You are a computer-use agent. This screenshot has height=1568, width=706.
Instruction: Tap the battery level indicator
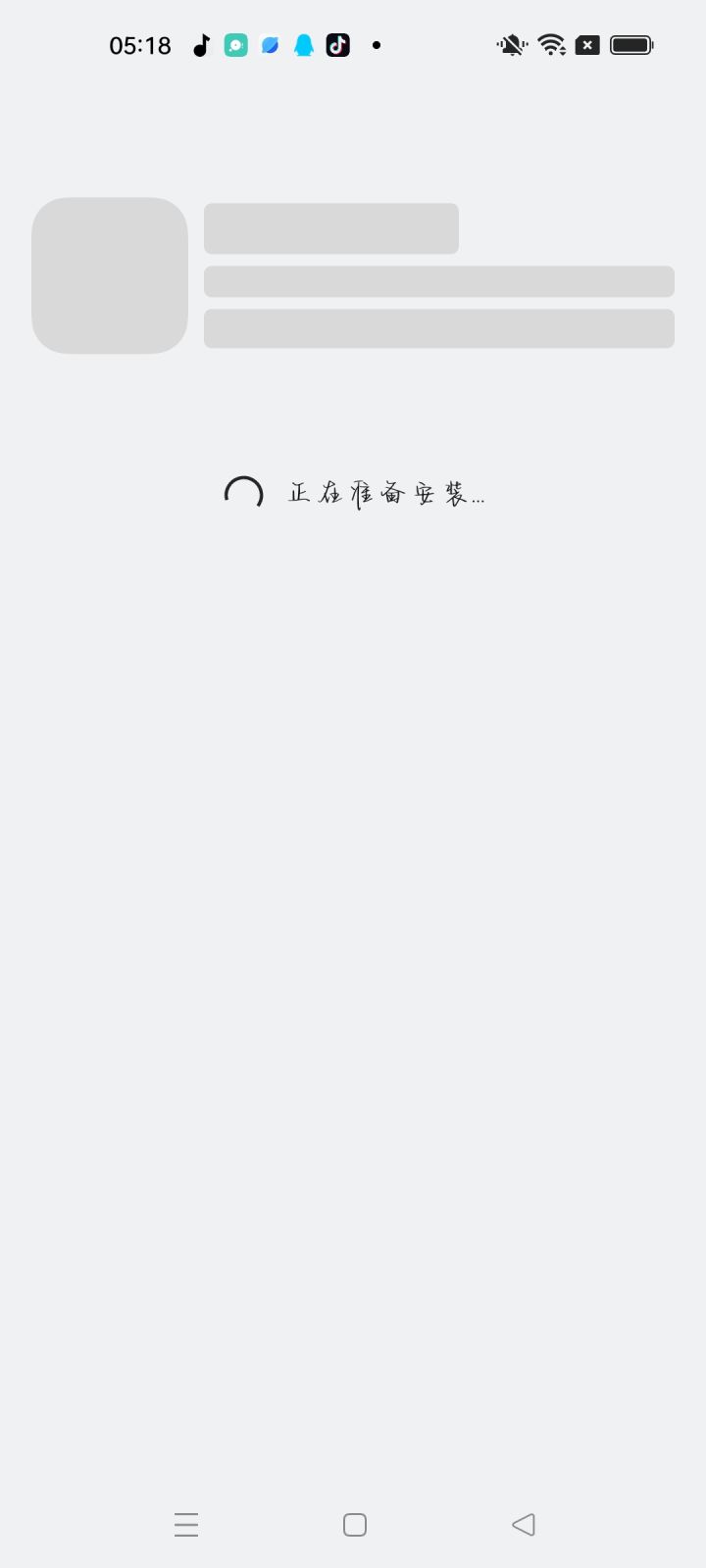[631, 44]
